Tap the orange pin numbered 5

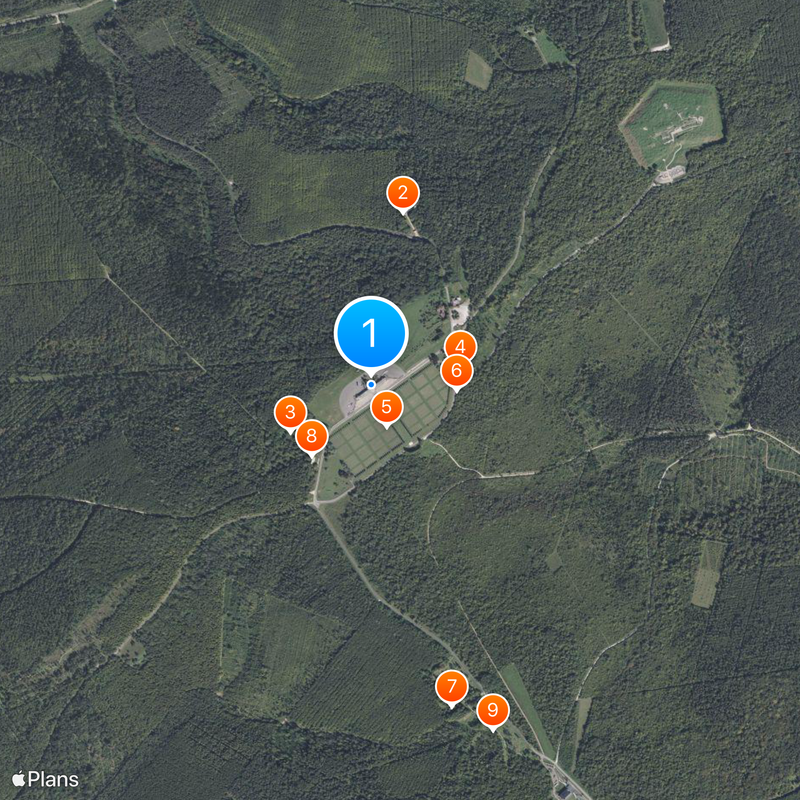(x=387, y=406)
